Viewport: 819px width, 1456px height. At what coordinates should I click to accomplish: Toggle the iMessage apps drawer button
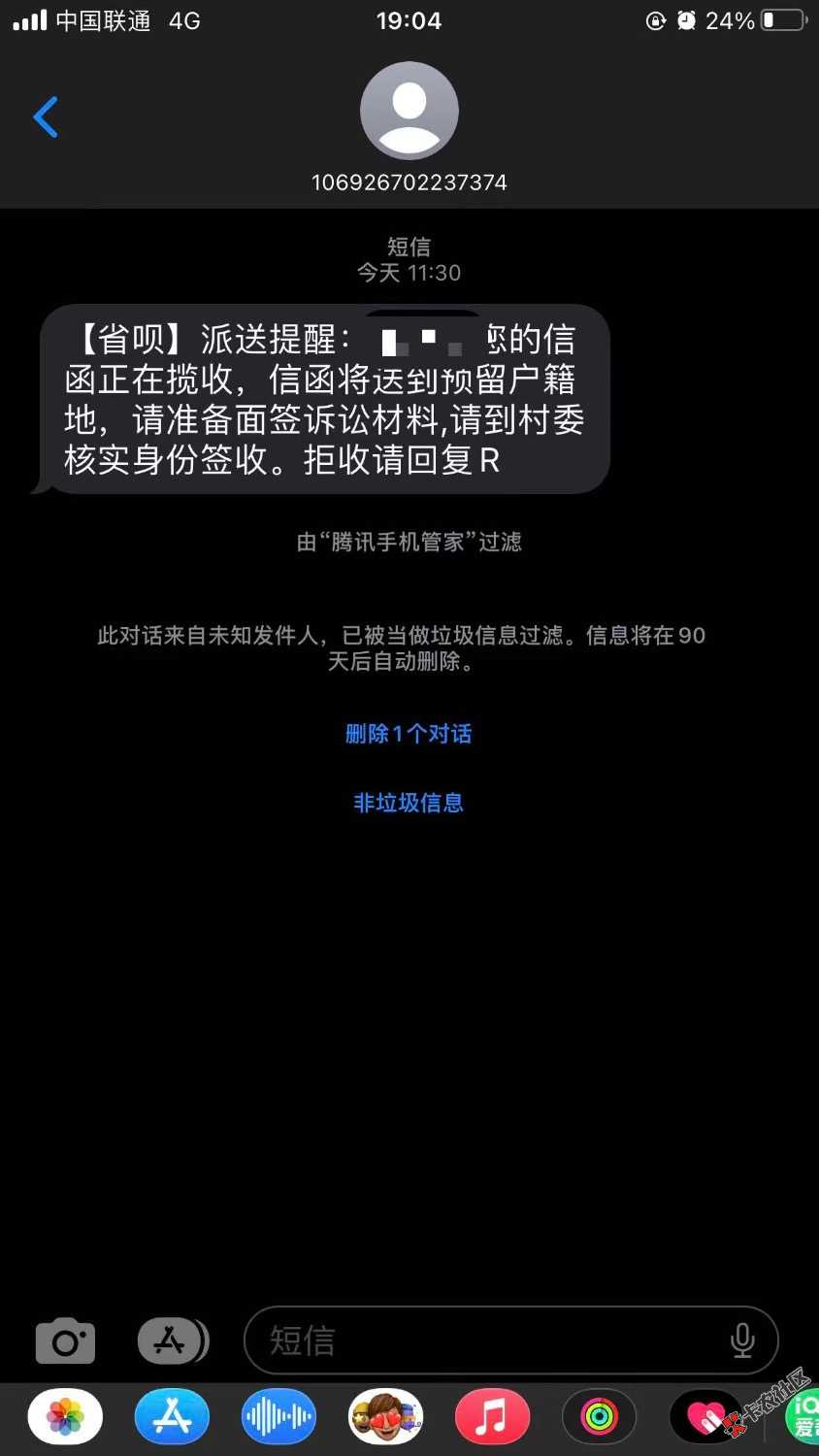(173, 1341)
